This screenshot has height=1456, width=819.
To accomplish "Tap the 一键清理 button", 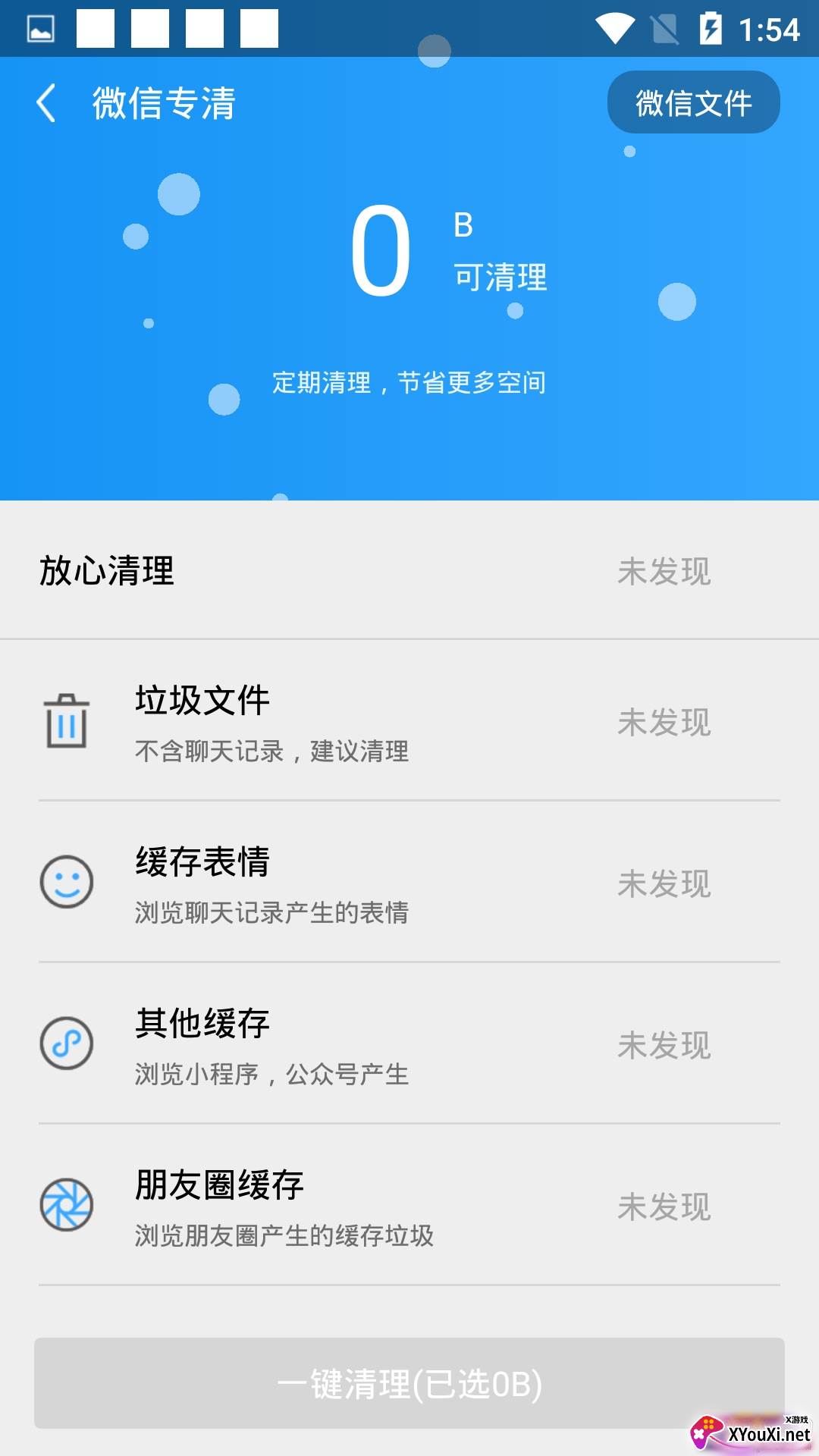I will click(409, 1383).
